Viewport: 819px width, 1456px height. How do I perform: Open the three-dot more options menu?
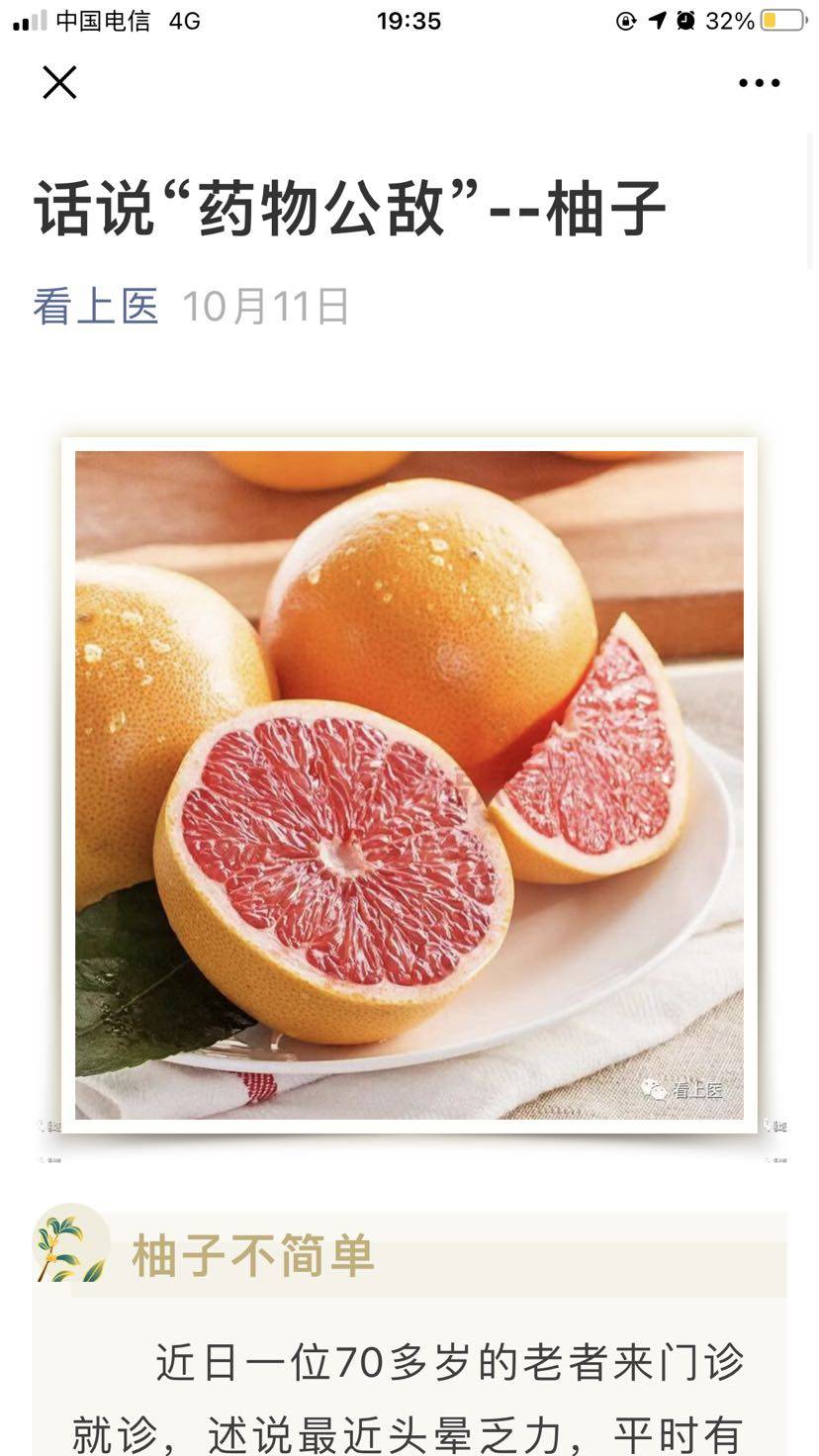(x=759, y=83)
